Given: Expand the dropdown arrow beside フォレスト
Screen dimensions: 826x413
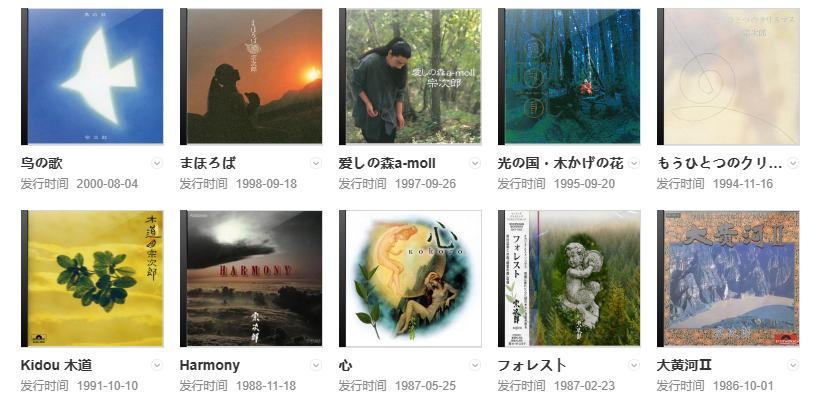Looking at the screenshot, I should [634, 365].
